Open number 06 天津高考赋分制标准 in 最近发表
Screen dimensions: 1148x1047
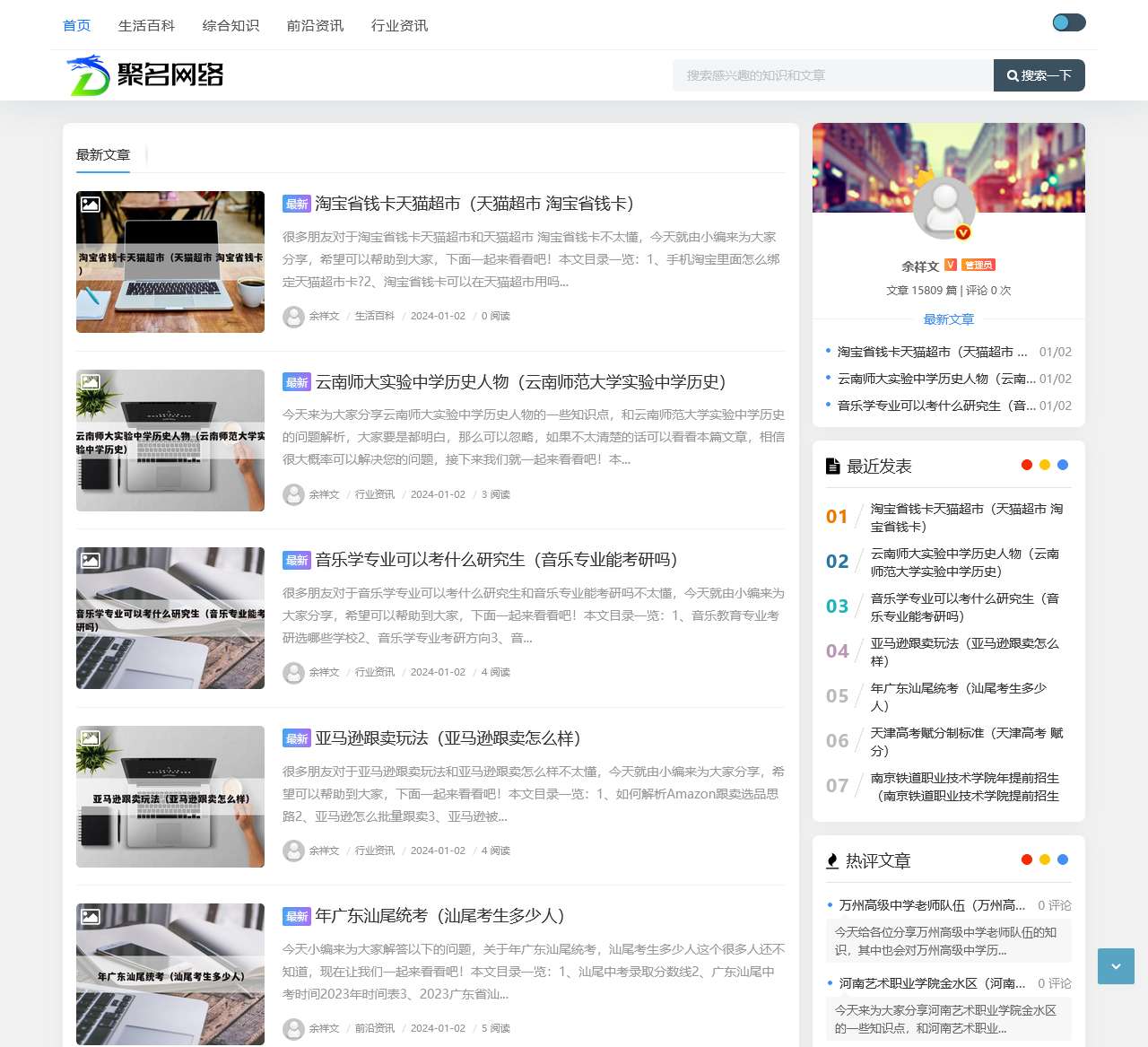click(x=966, y=741)
